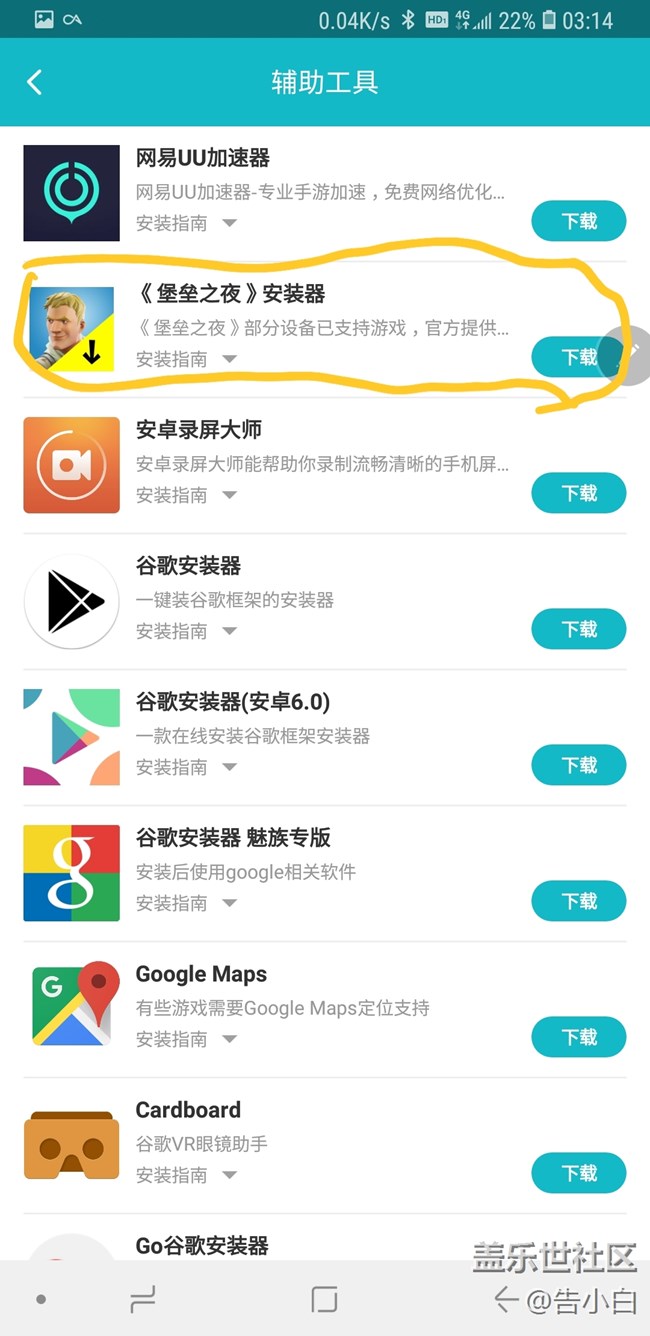Go back from 辅助工具 page
Viewport: 650px width, 1336px height.
coord(35,82)
